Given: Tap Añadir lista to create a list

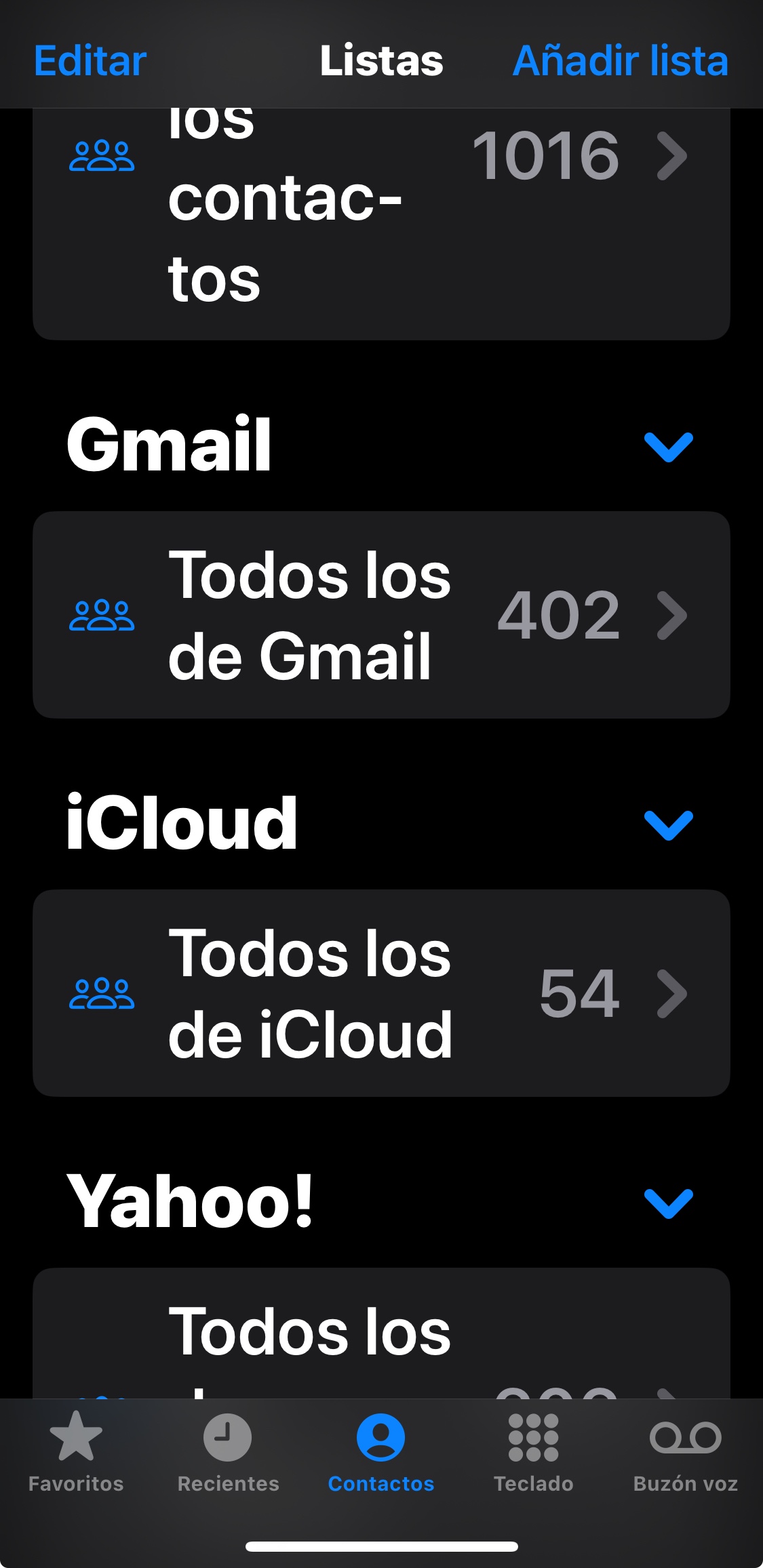Looking at the screenshot, I should tap(620, 61).
